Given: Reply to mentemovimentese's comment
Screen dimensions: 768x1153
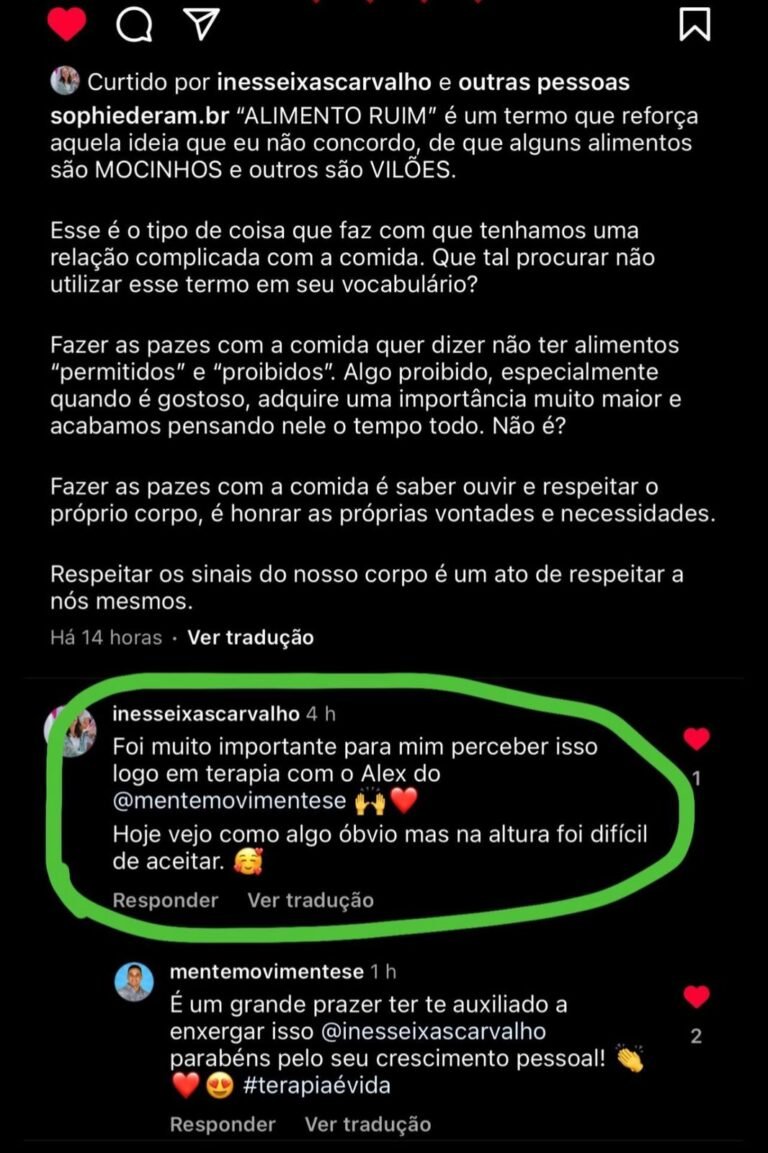Looking at the screenshot, I should 222,1124.
